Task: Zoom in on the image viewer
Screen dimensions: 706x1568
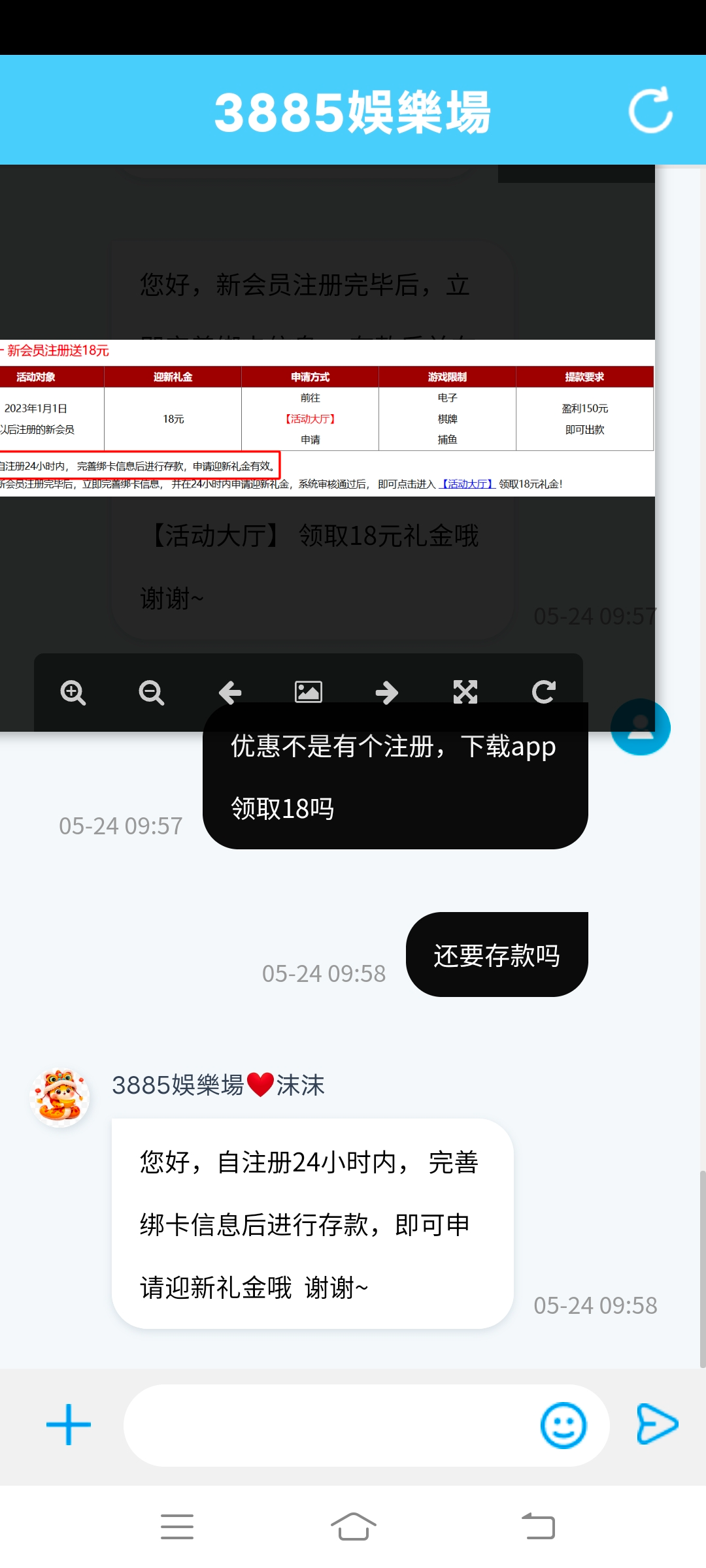Action: tap(73, 692)
